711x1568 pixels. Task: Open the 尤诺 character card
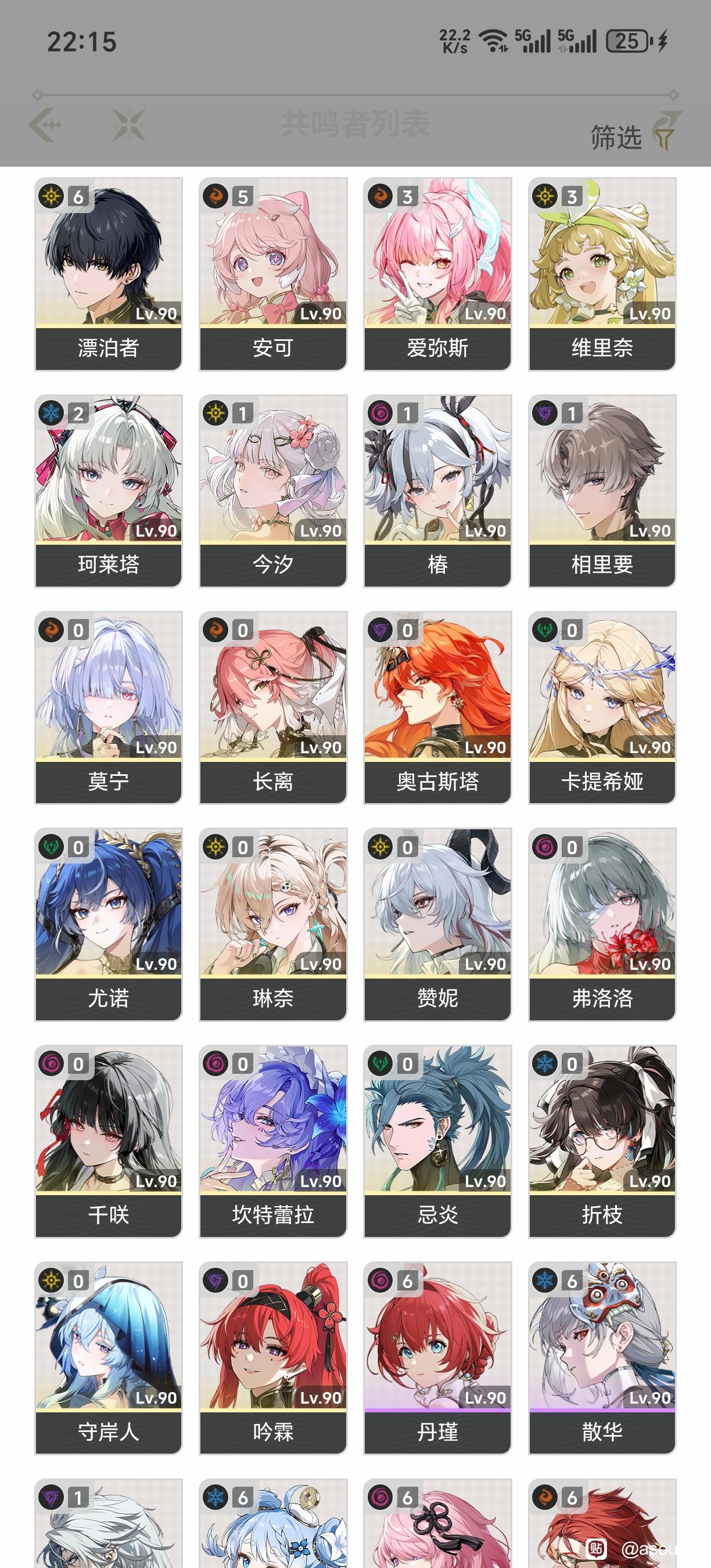point(109,924)
